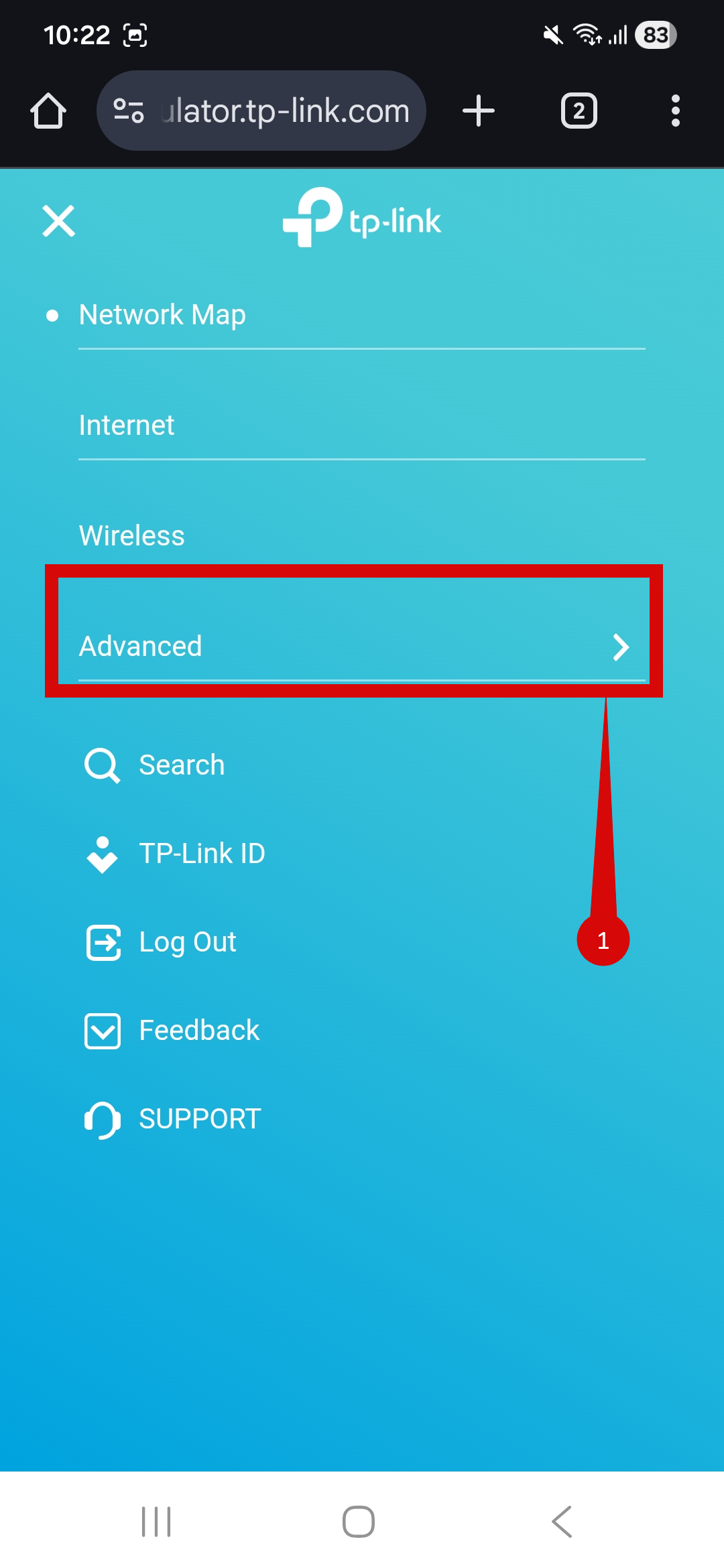Open Network Map section
Image resolution: width=724 pixels, height=1568 pixels.
pyautogui.click(x=162, y=315)
